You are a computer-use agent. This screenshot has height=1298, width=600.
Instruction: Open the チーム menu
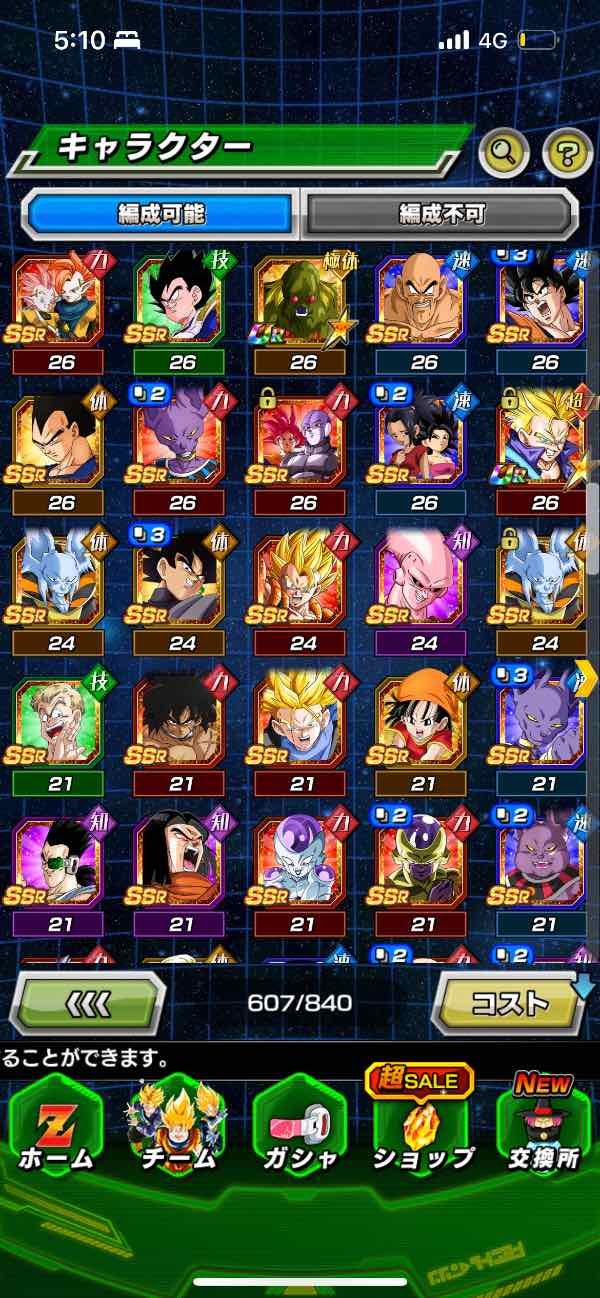(178, 1126)
